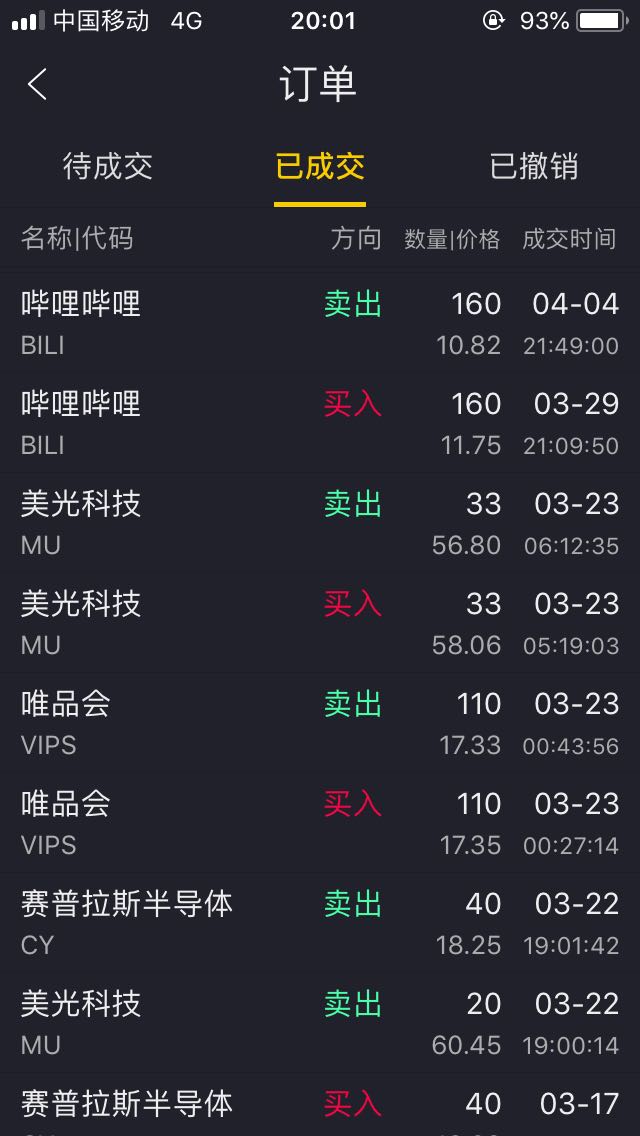Switch to the 待成交 tab
This screenshot has height=1136, width=640.
[x=107, y=166]
